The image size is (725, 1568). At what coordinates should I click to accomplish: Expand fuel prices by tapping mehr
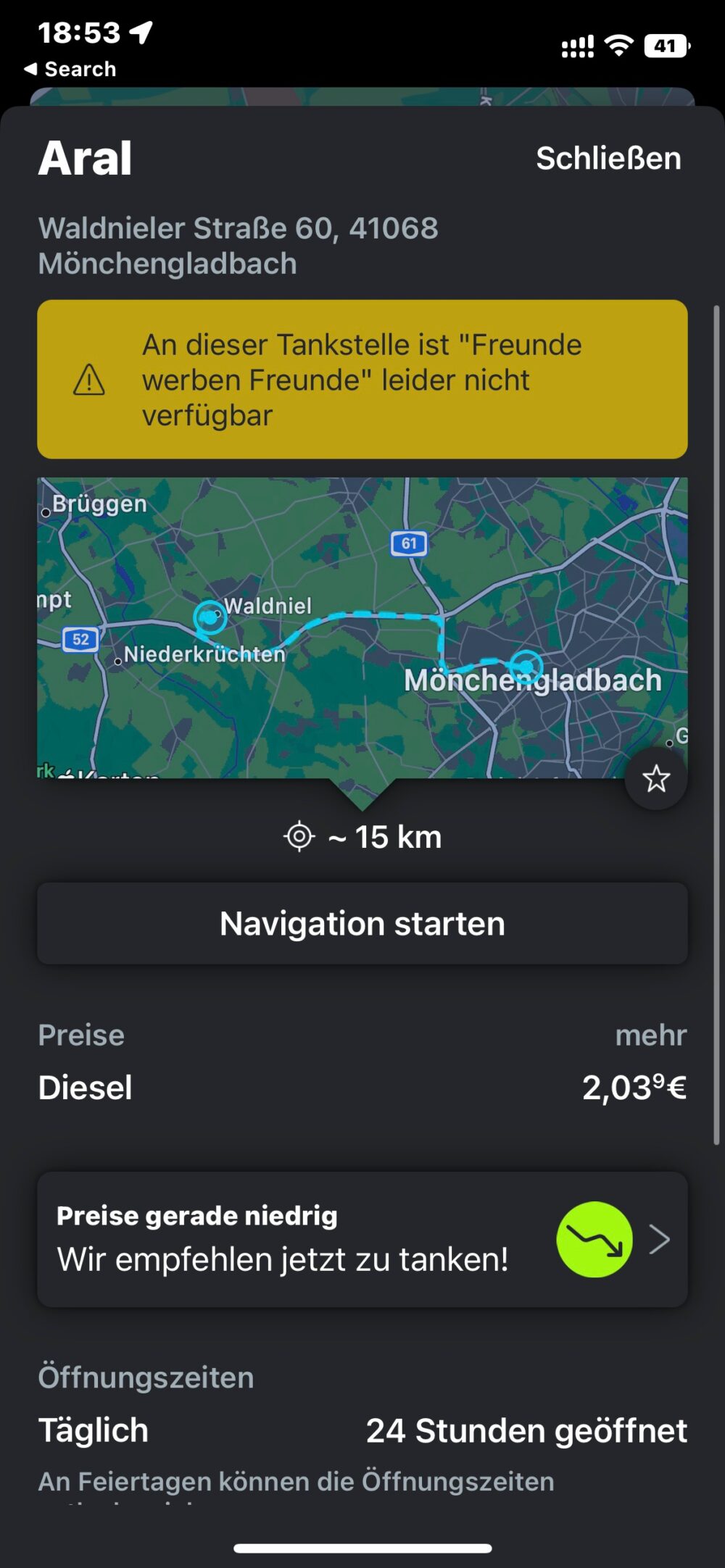[x=650, y=1035]
